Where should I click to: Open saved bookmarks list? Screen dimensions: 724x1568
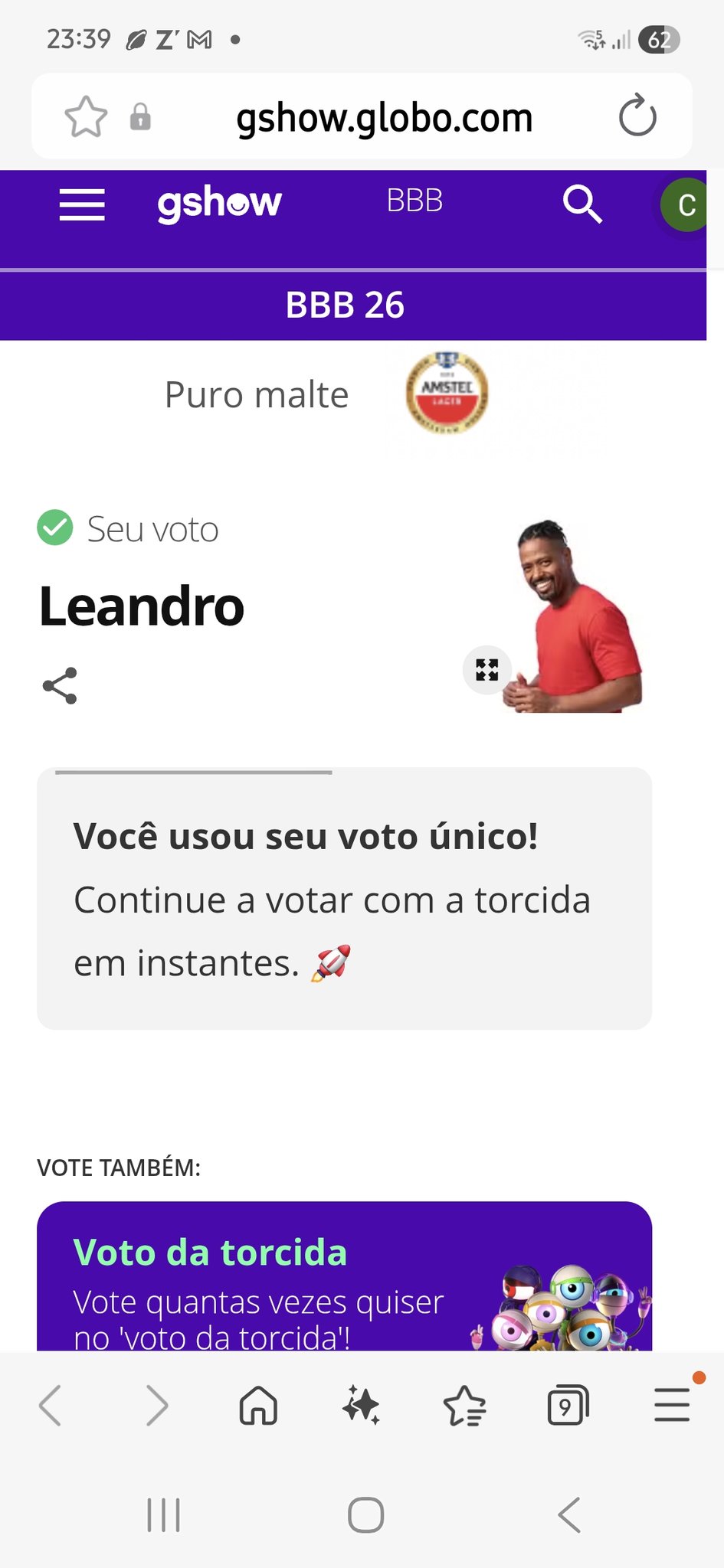(x=465, y=1406)
